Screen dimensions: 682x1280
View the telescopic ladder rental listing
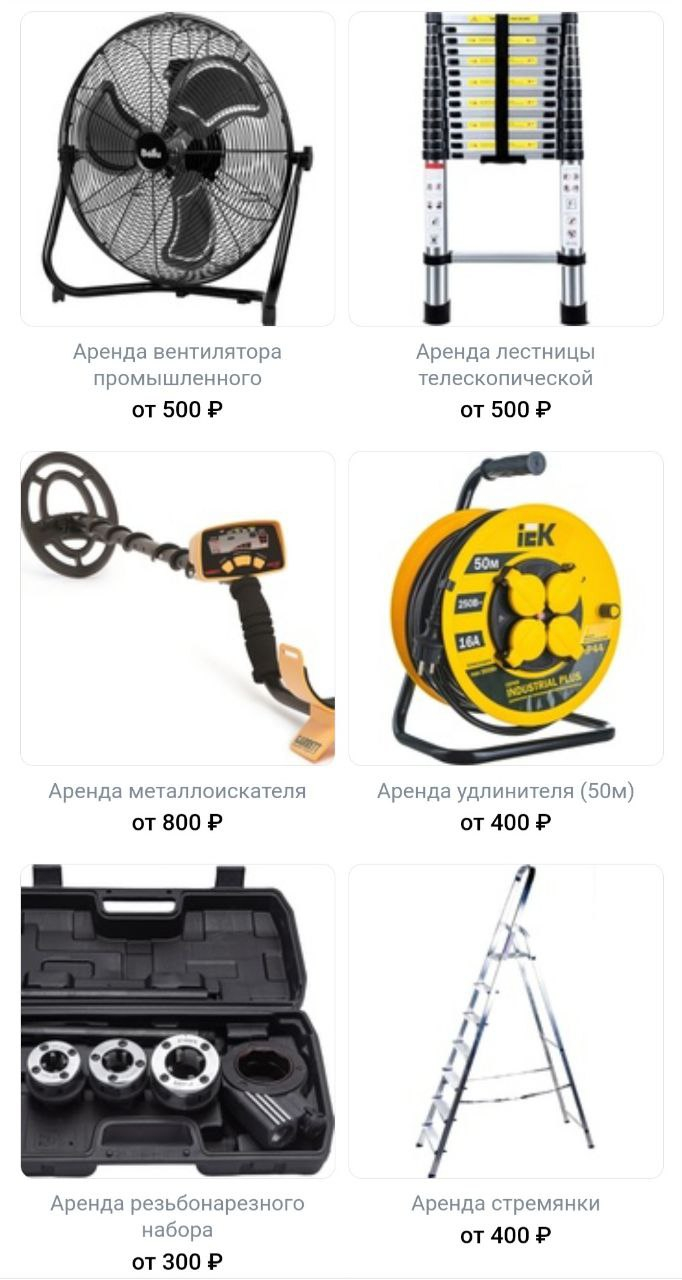click(505, 170)
